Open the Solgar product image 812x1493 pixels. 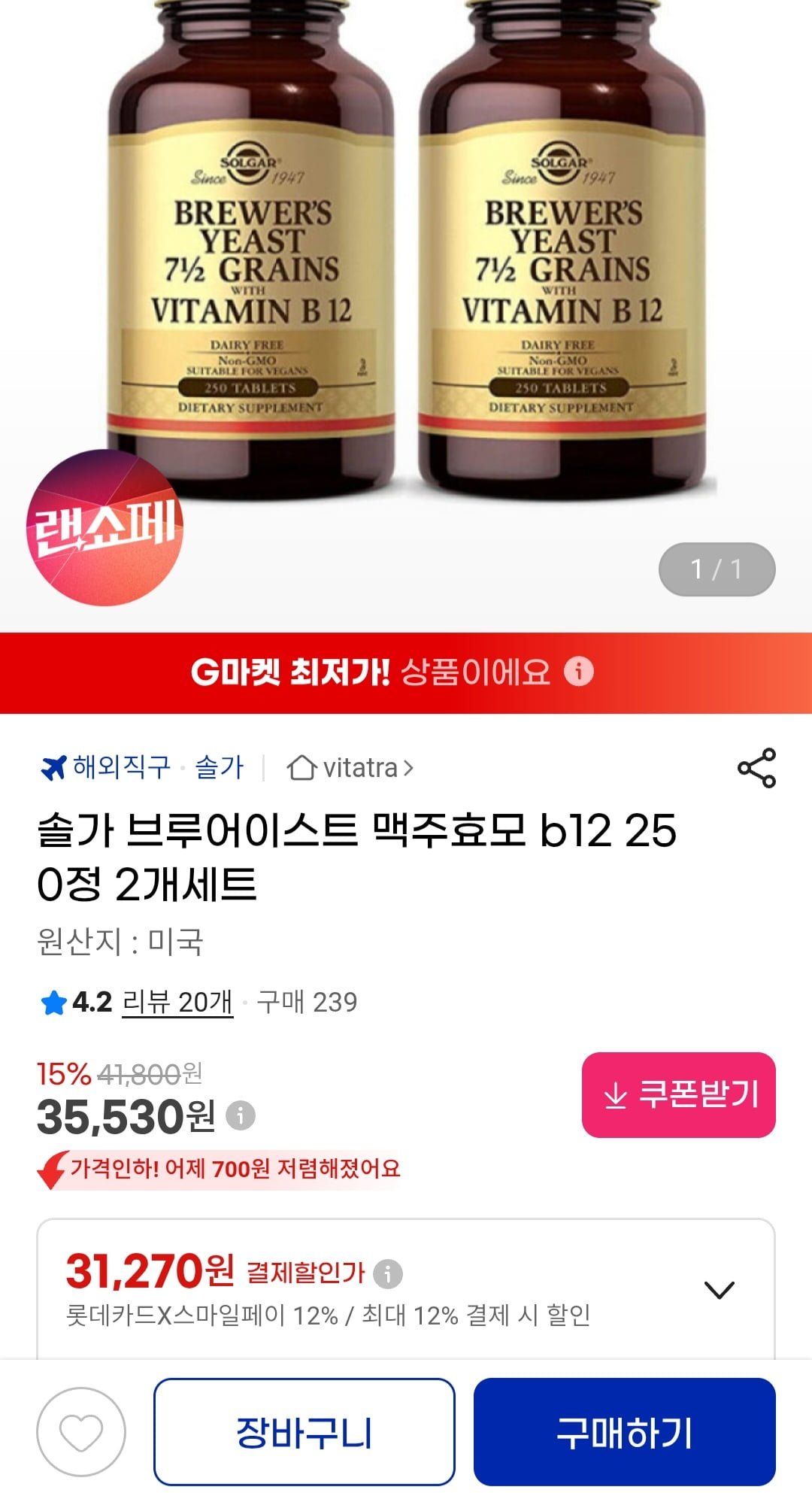pos(406,286)
